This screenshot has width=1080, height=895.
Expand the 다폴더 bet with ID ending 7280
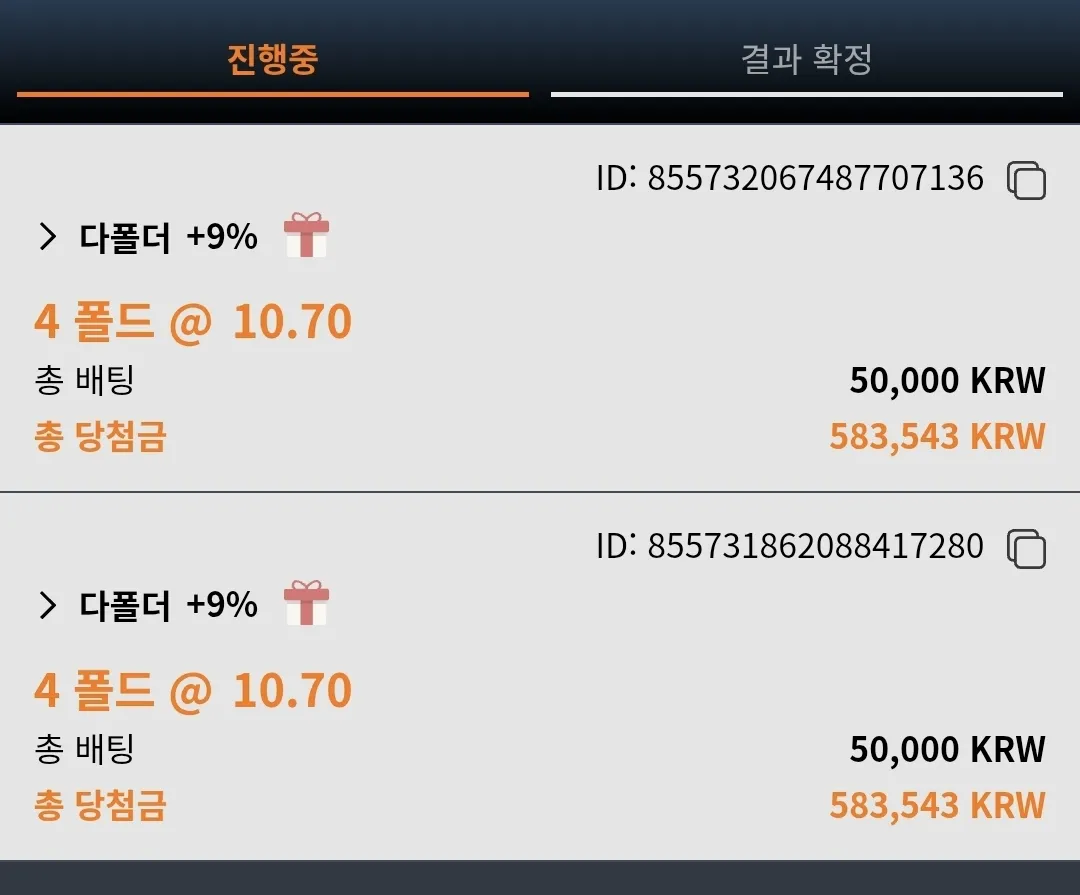click(48, 605)
